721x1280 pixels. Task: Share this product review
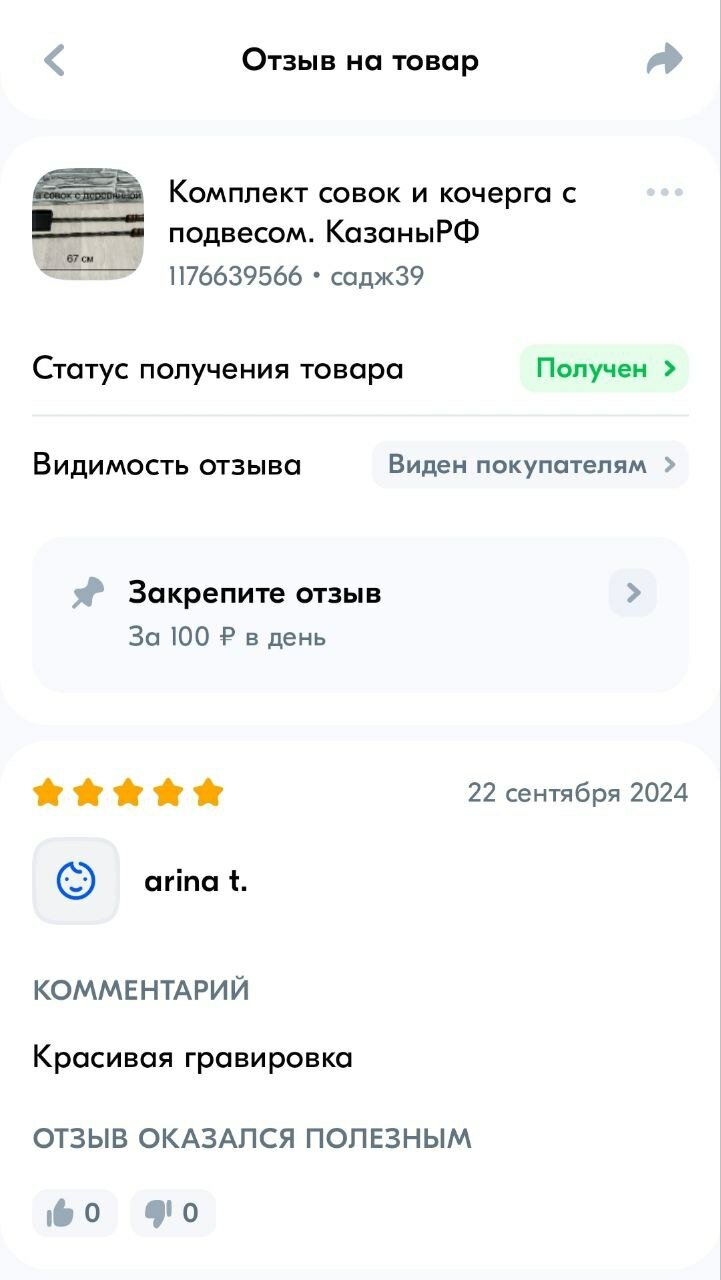point(664,60)
